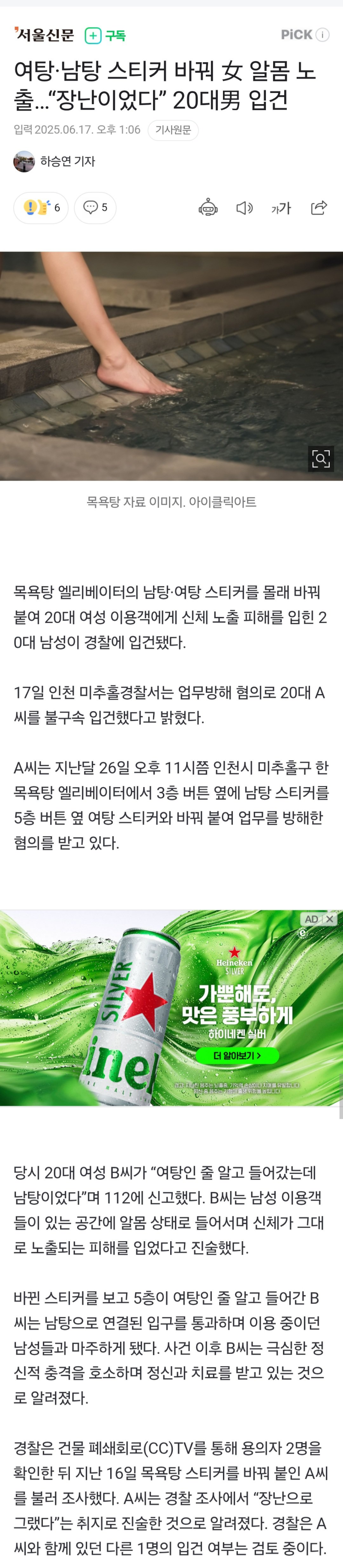Open the article comments

95,207
